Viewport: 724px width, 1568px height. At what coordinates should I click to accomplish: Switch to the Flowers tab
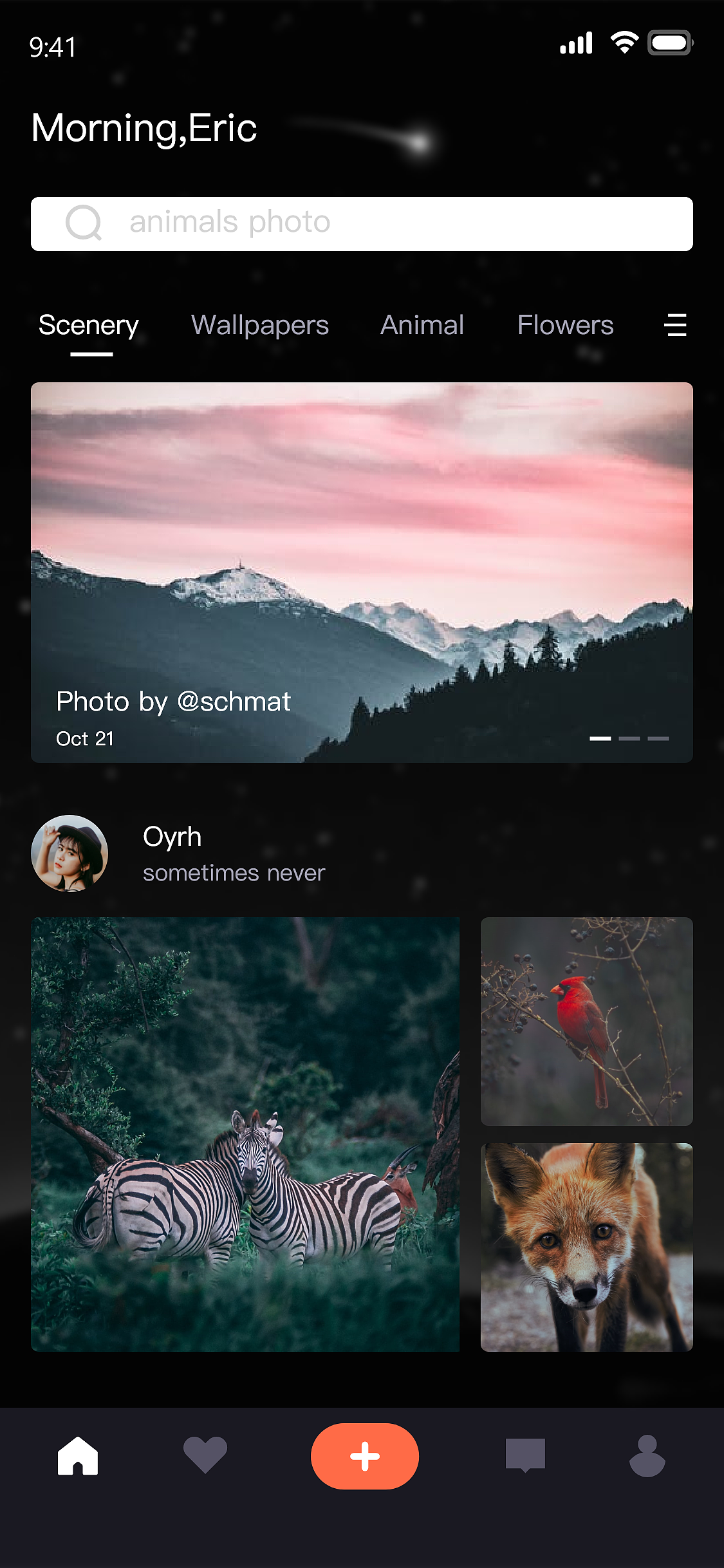point(565,326)
